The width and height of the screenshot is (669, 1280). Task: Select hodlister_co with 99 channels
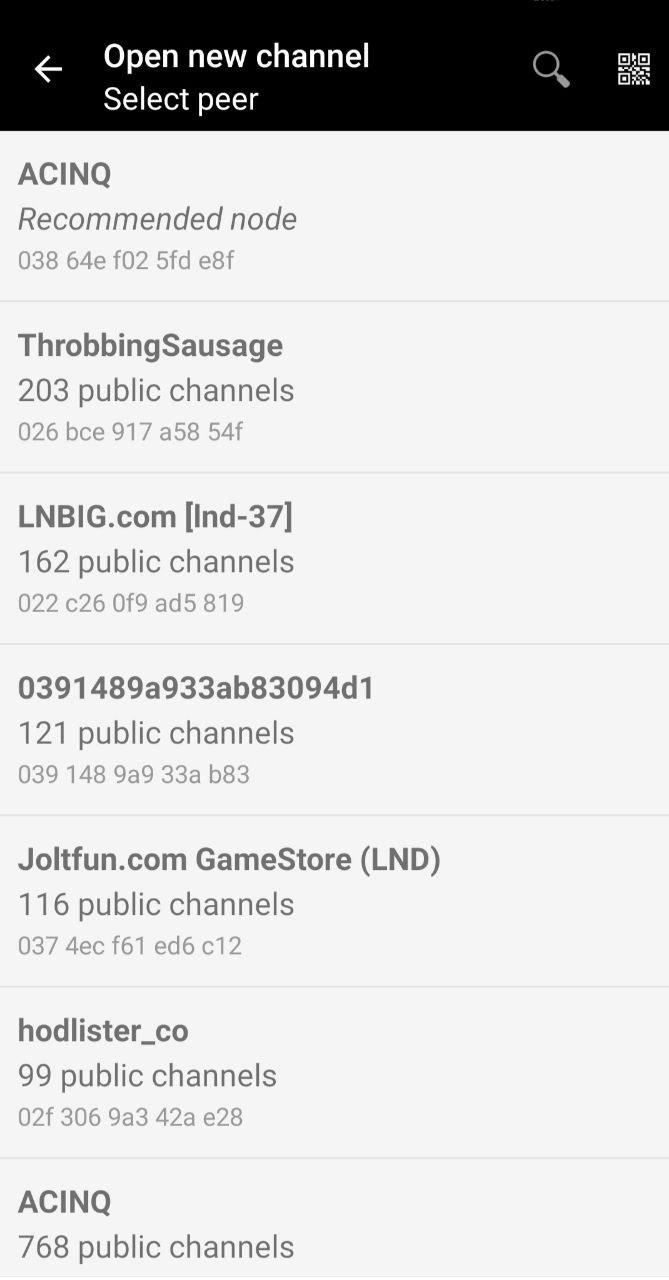334,1072
